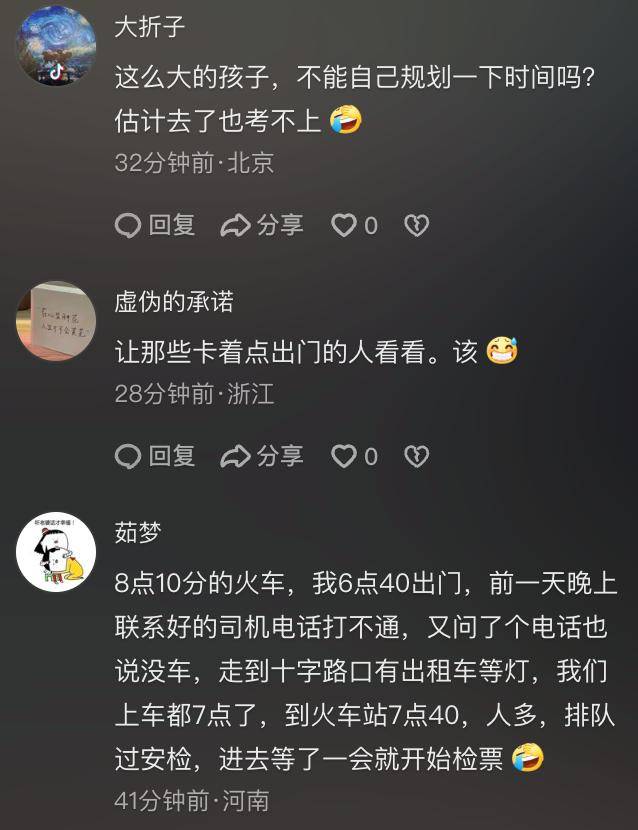Screen dimensions: 638x830
Task: Tap the username 虚伪的承诺
Action: pos(174,302)
